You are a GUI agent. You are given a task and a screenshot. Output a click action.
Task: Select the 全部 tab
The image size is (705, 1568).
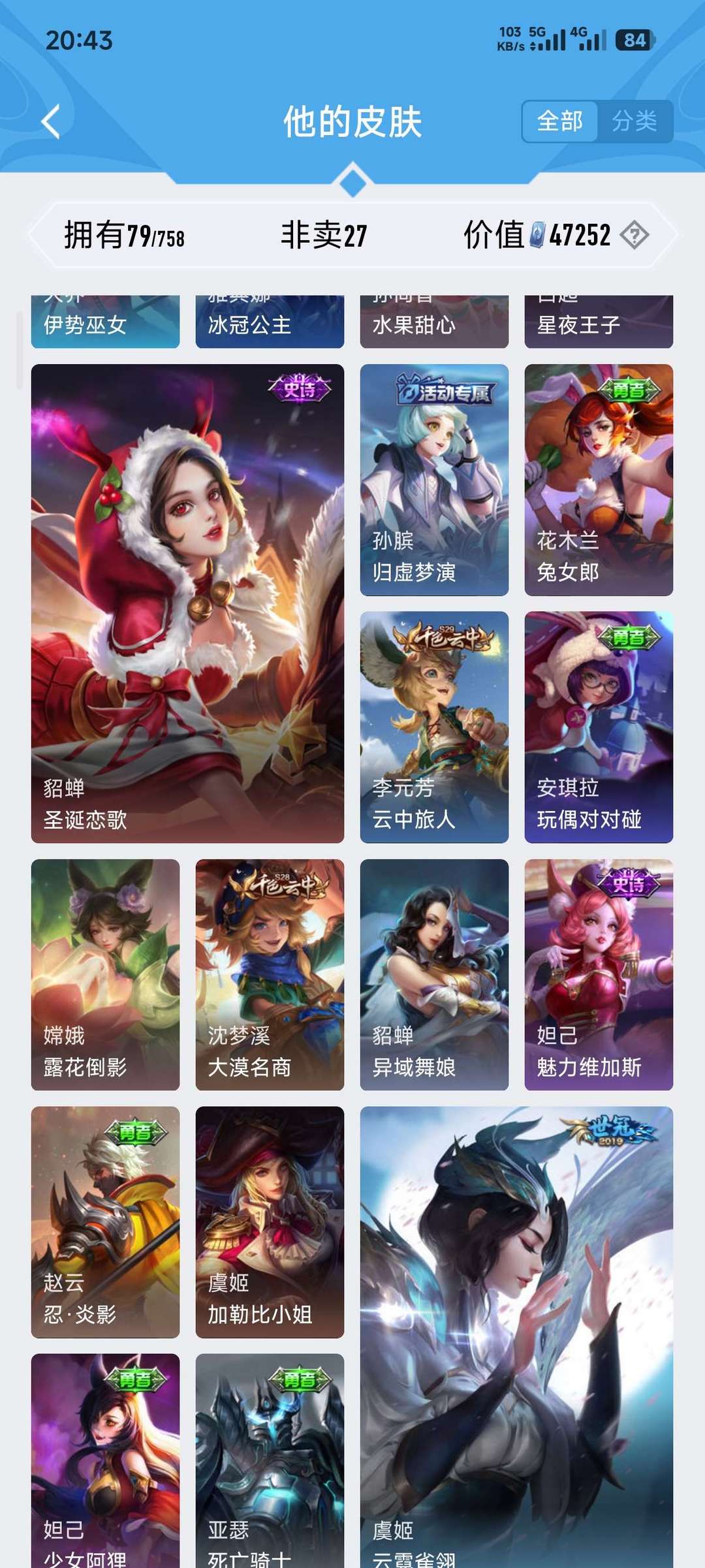click(x=560, y=121)
